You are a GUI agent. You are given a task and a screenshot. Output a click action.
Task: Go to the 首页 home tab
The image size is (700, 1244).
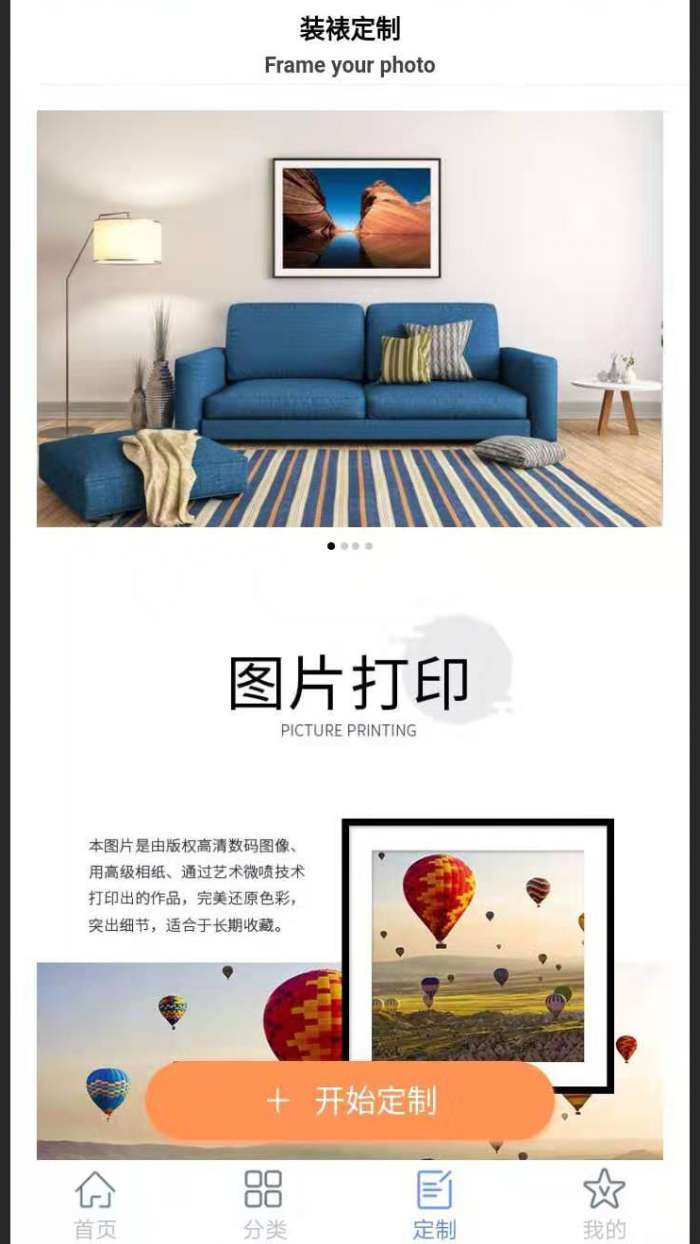[x=95, y=1203]
